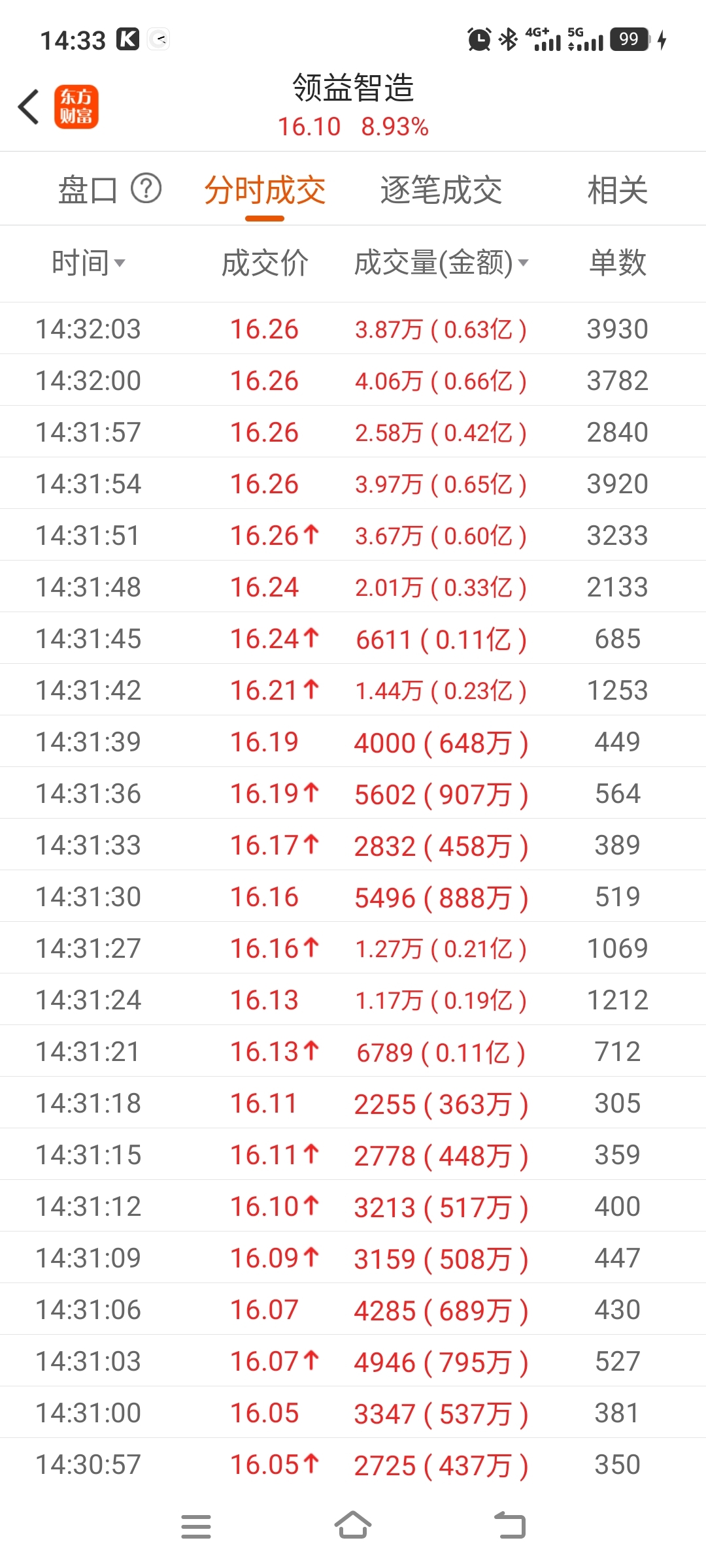Open recent apps from navigation bar
706x1568 pixels.
(x=196, y=1527)
